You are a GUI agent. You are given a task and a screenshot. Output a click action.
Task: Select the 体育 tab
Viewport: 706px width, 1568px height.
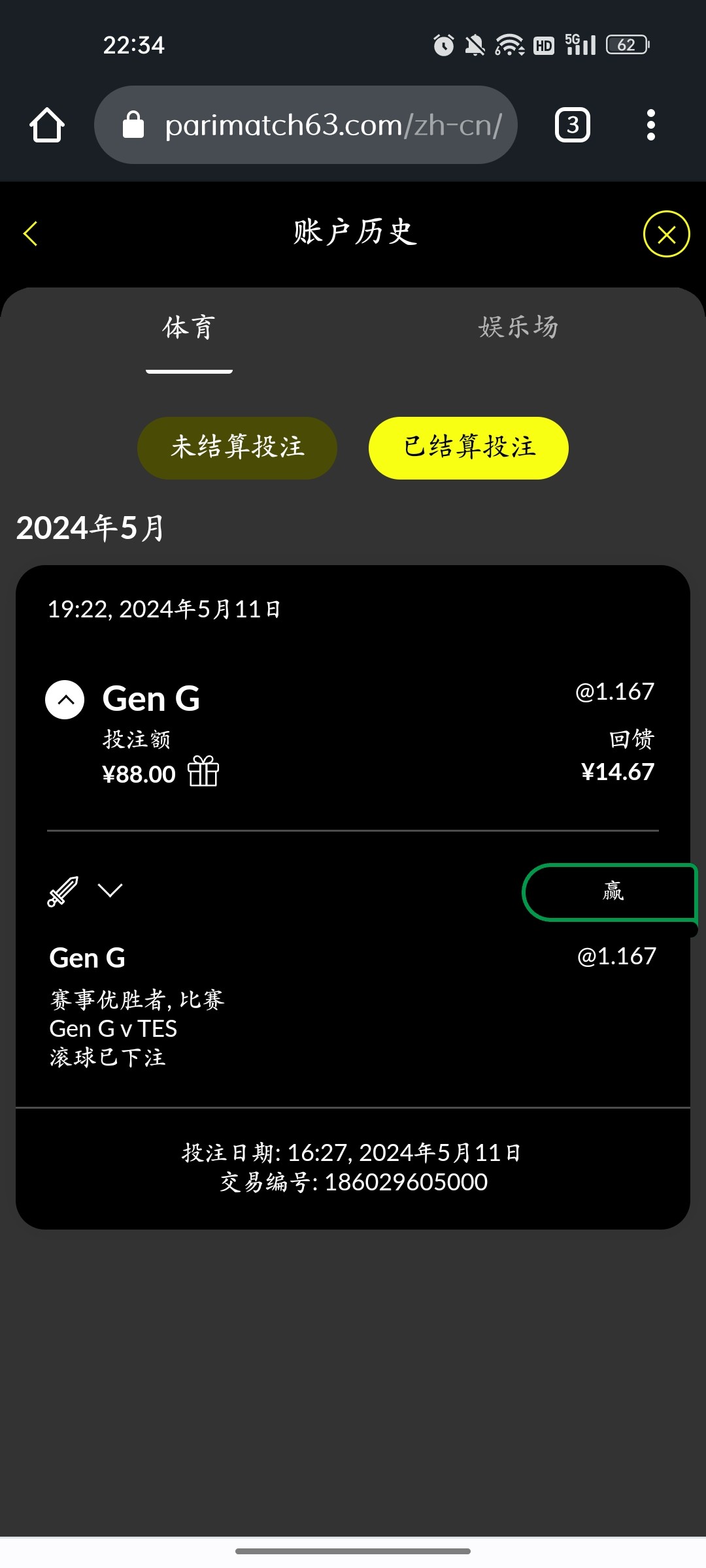[189, 327]
